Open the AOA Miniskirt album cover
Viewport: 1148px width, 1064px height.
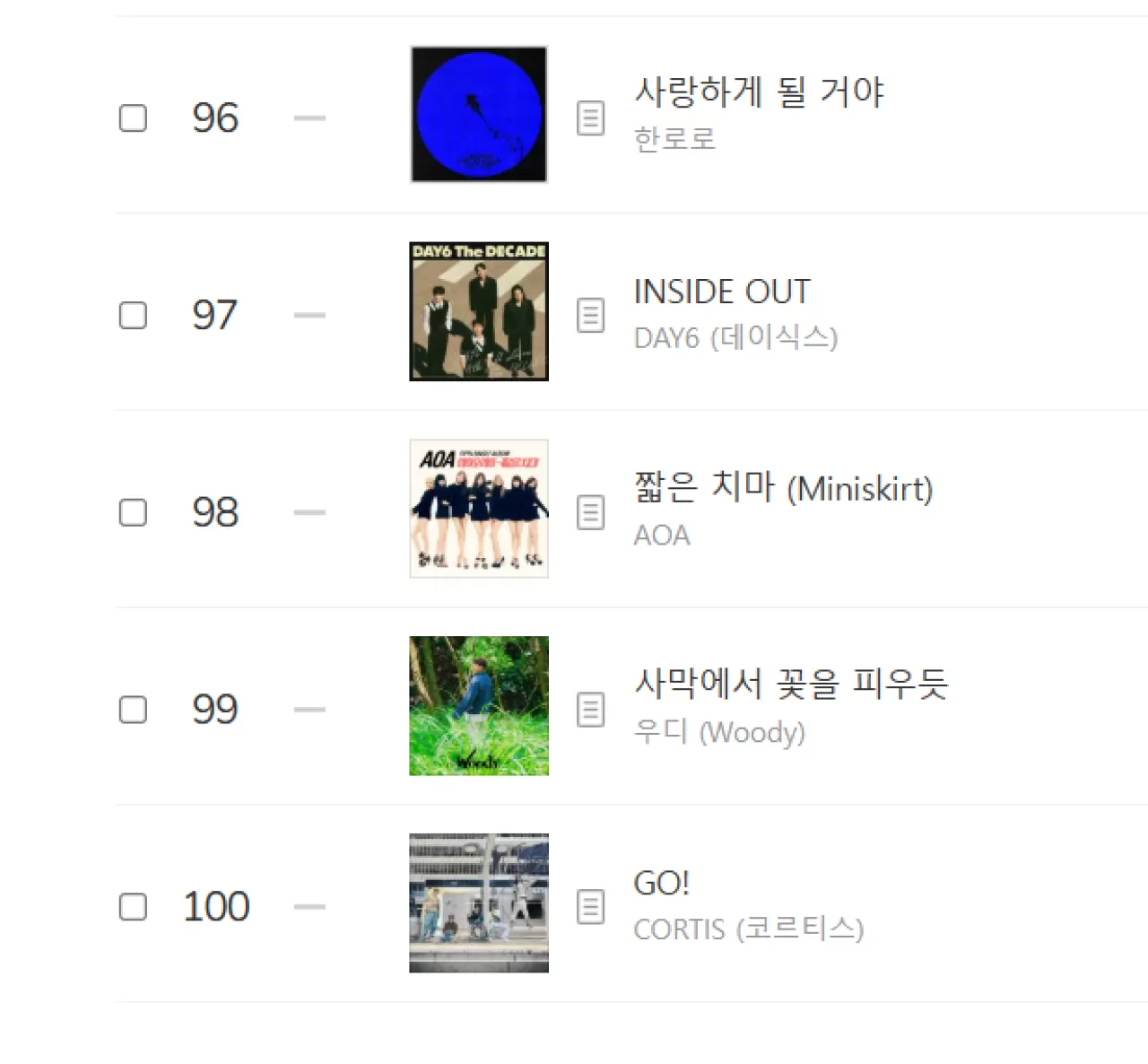(x=479, y=509)
